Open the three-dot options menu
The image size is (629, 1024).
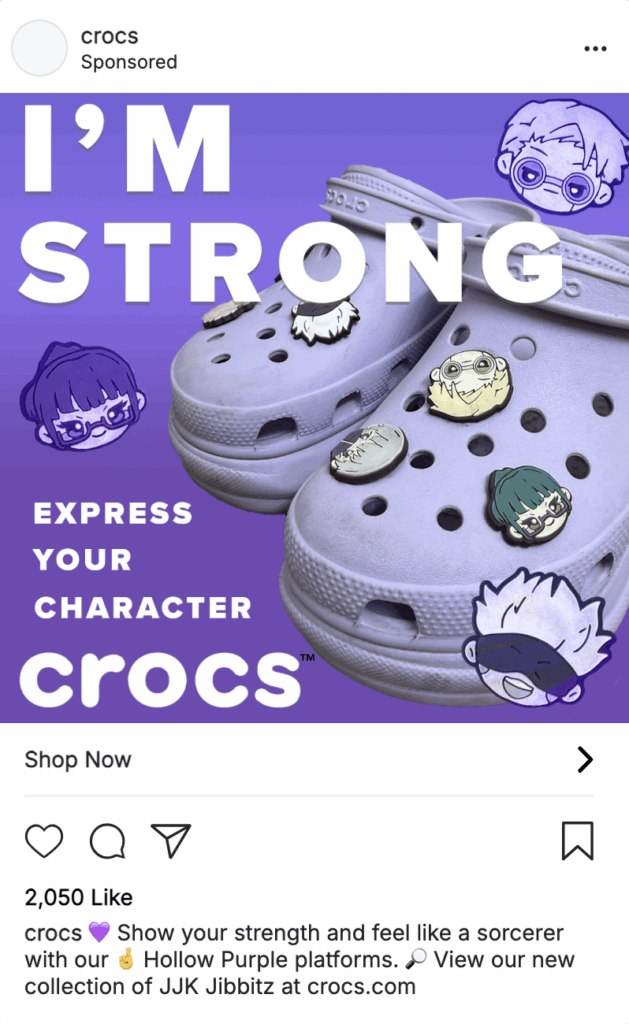(x=595, y=48)
